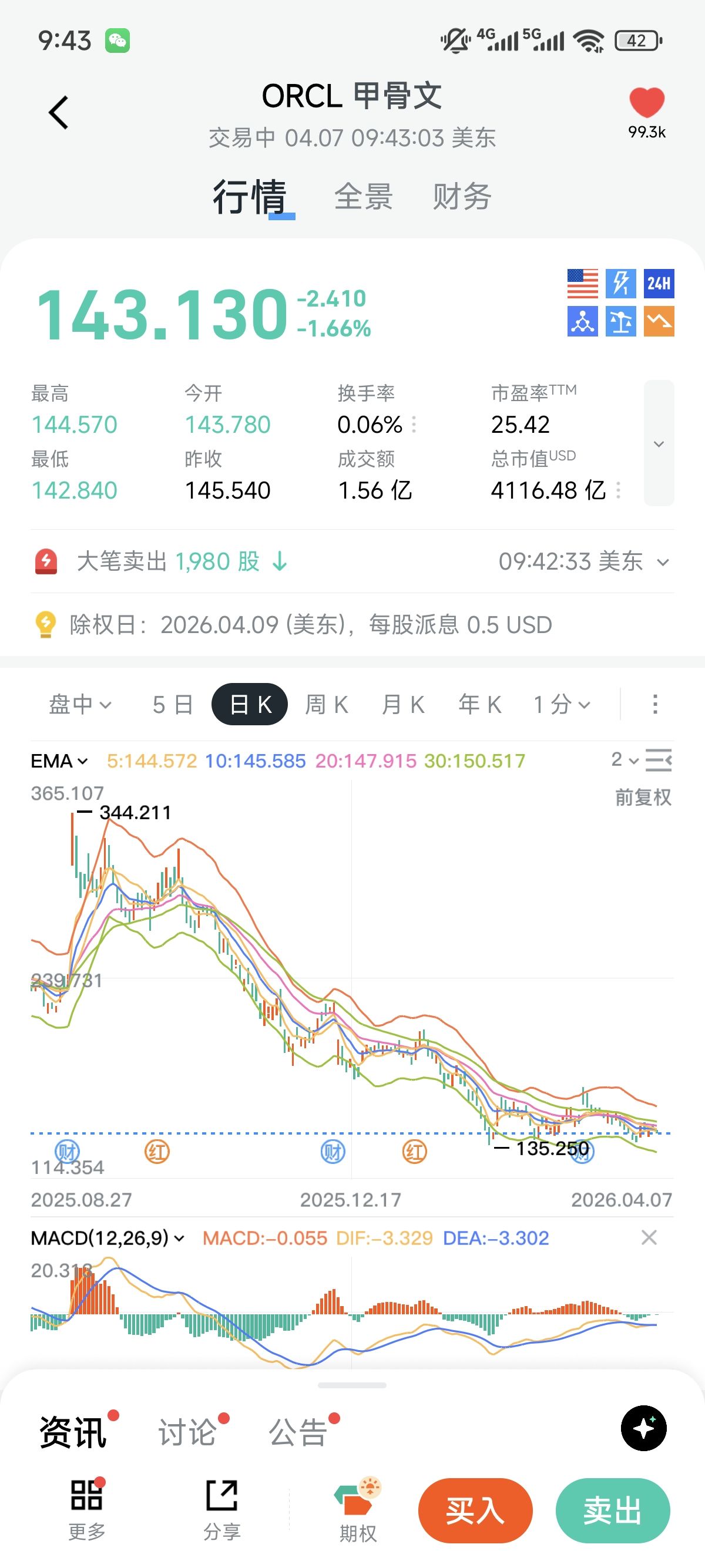
Task: Select the 周K chart view
Action: 326,704
